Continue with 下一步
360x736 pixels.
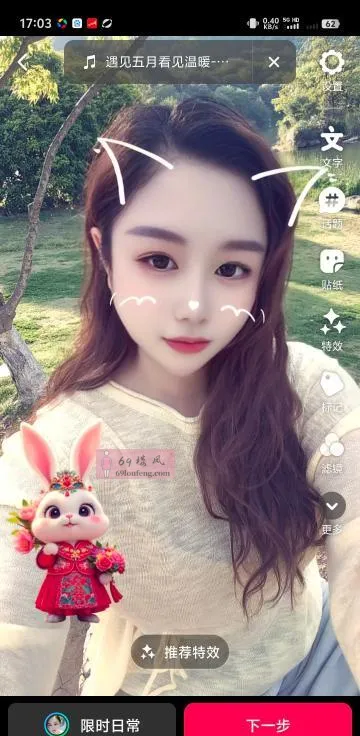click(268, 723)
